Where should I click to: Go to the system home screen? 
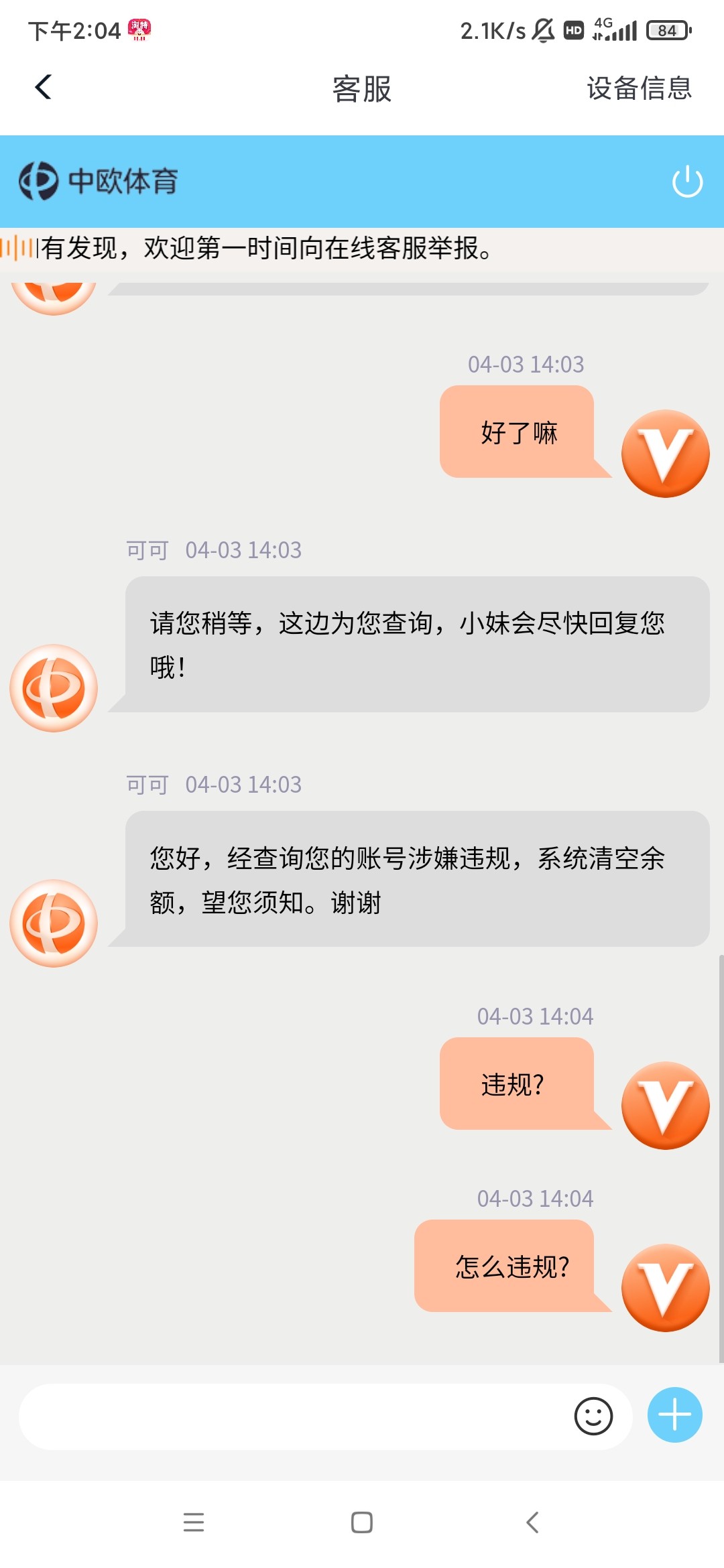pyautogui.click(x=362, y=1522)
